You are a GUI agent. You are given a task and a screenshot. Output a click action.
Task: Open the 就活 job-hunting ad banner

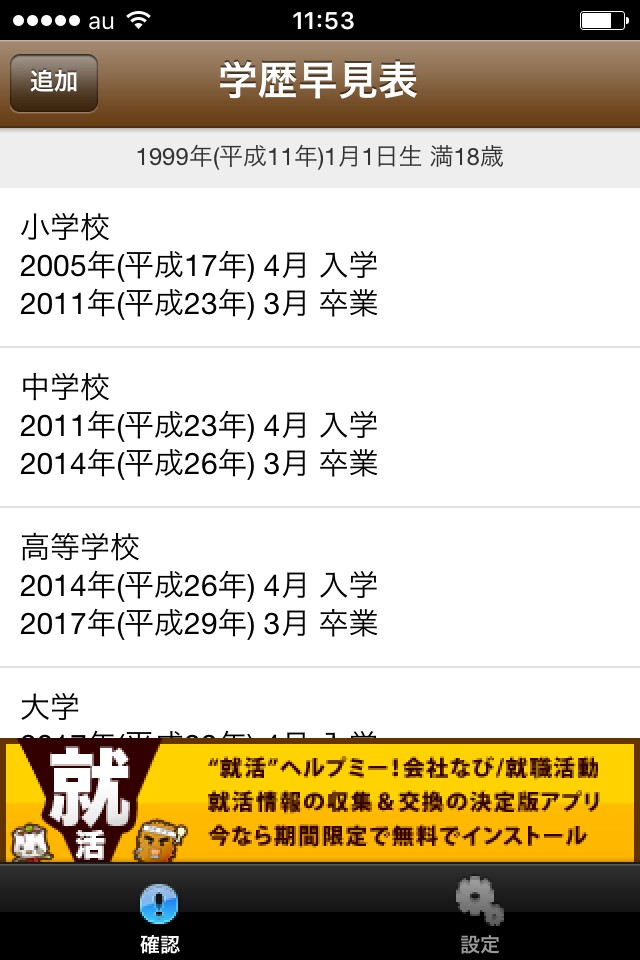(320, 802)
